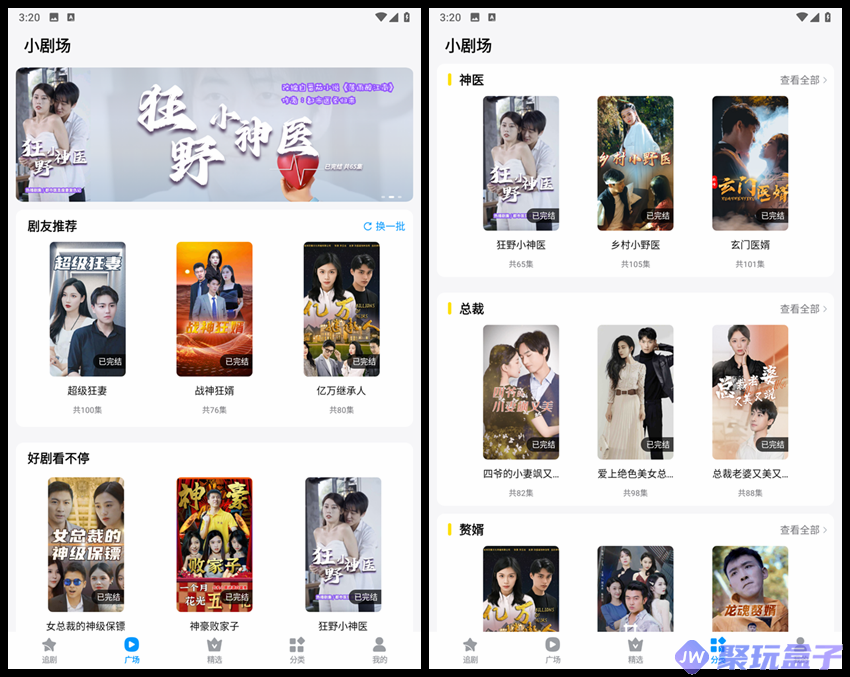Open the drama 乡村小野医

635,164
